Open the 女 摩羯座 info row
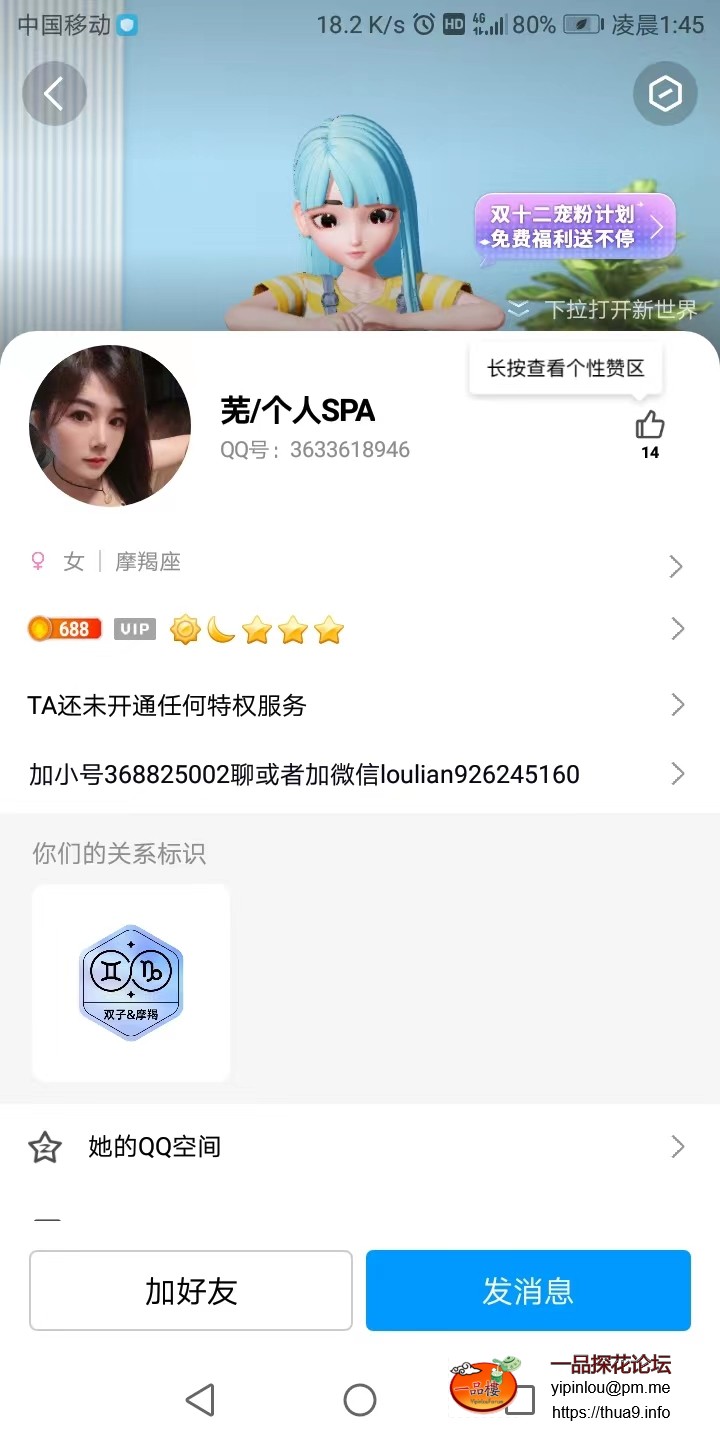This screenshot has height=1440, width=720. [x=360, y=563]
